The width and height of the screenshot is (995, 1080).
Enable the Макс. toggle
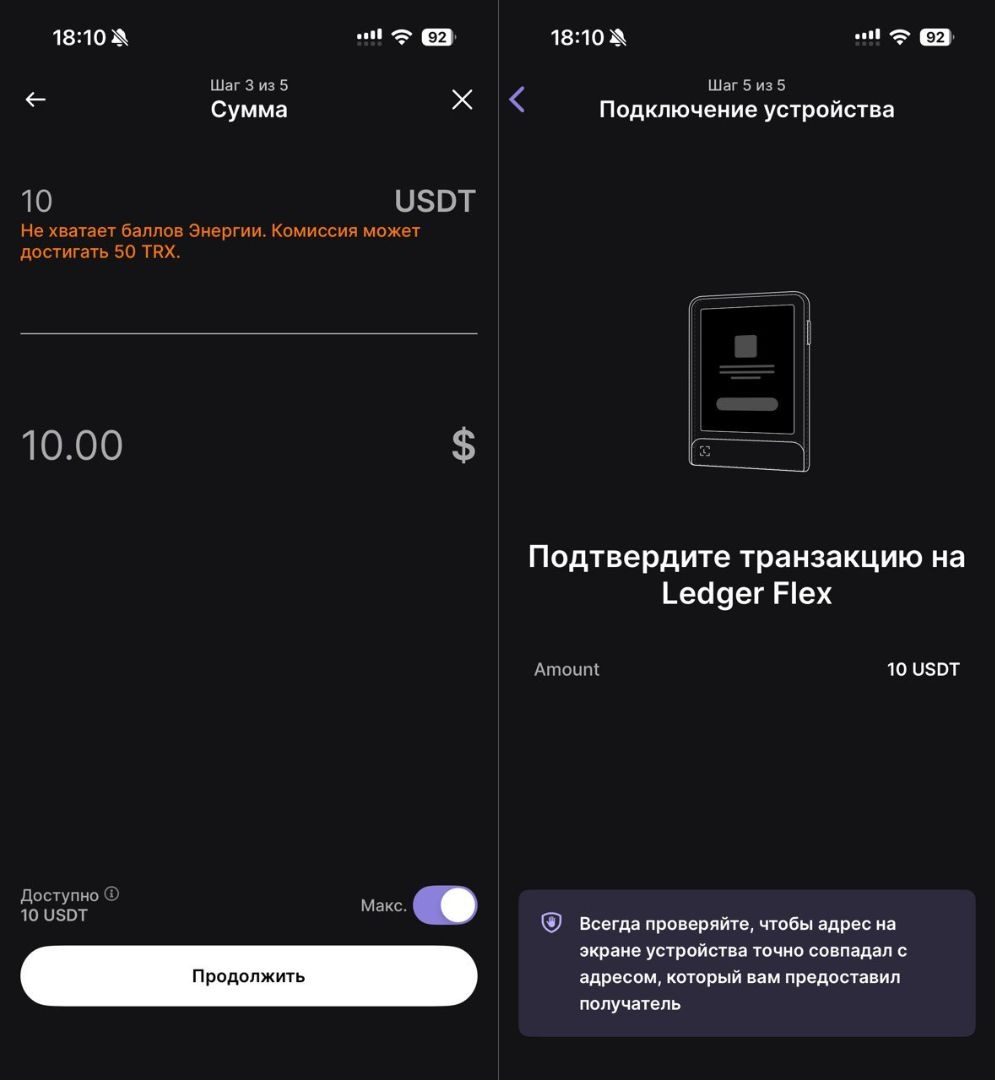[x=447, y=904]
